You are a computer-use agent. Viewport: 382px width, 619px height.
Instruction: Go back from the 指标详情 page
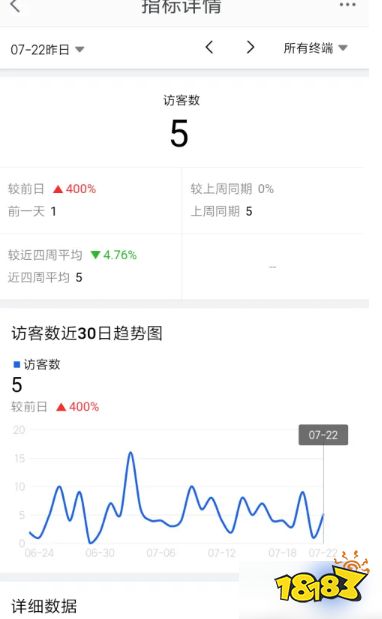coord(15,6)
